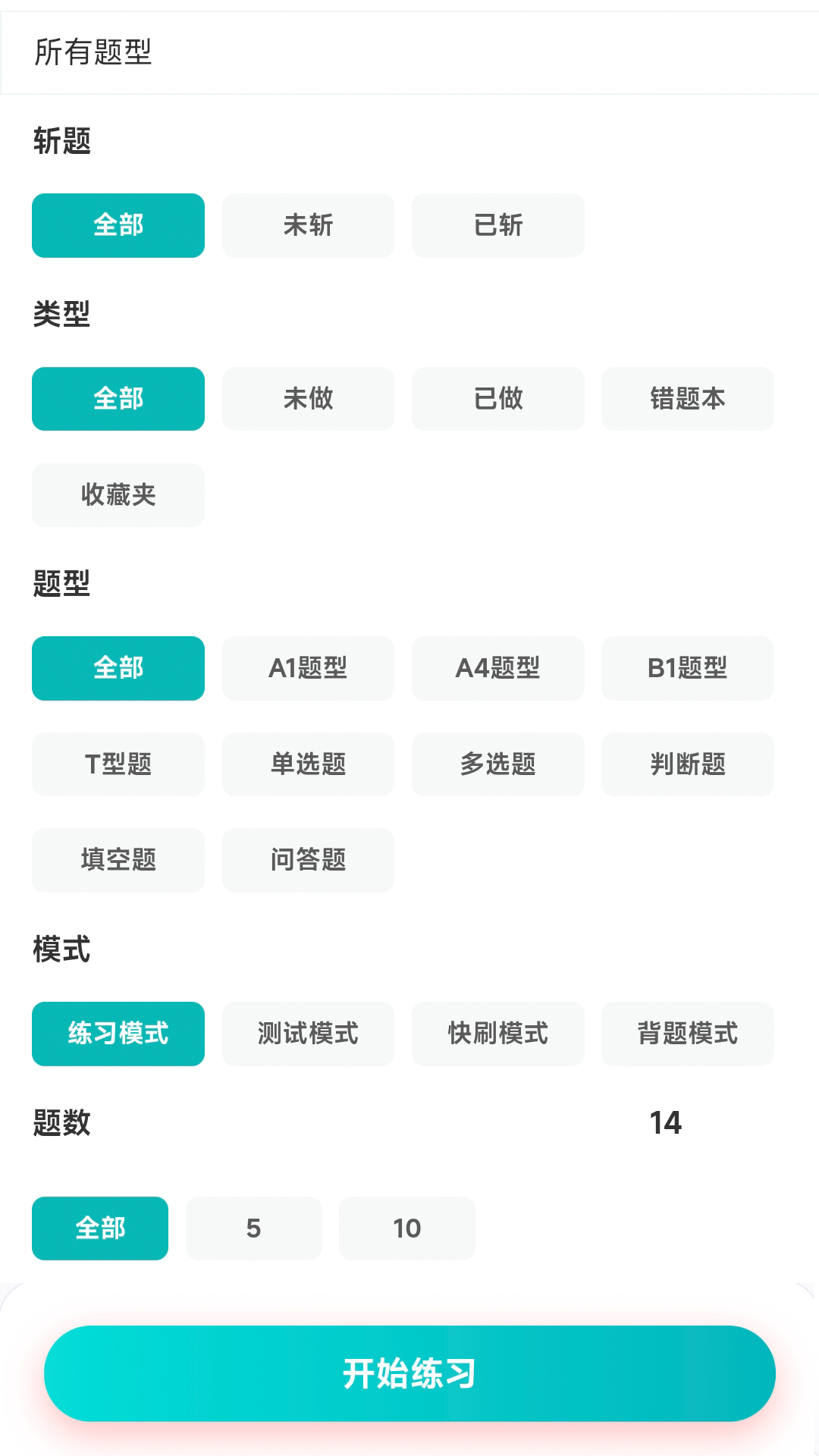819x1456 pixels.
Task: Filter by 填空题
Action: pyautogui.click(x=118, y=860)
